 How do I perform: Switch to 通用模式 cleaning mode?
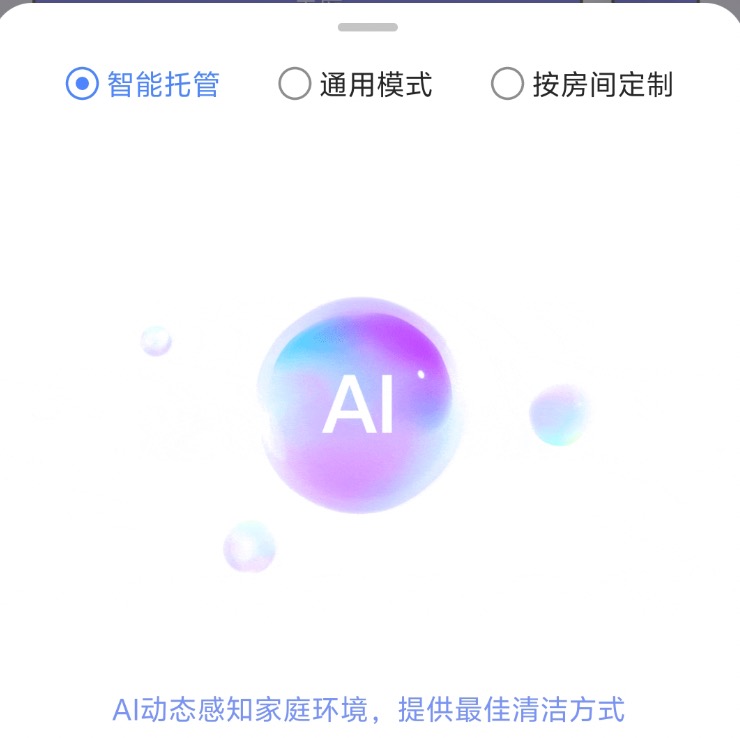coord(295,84)
